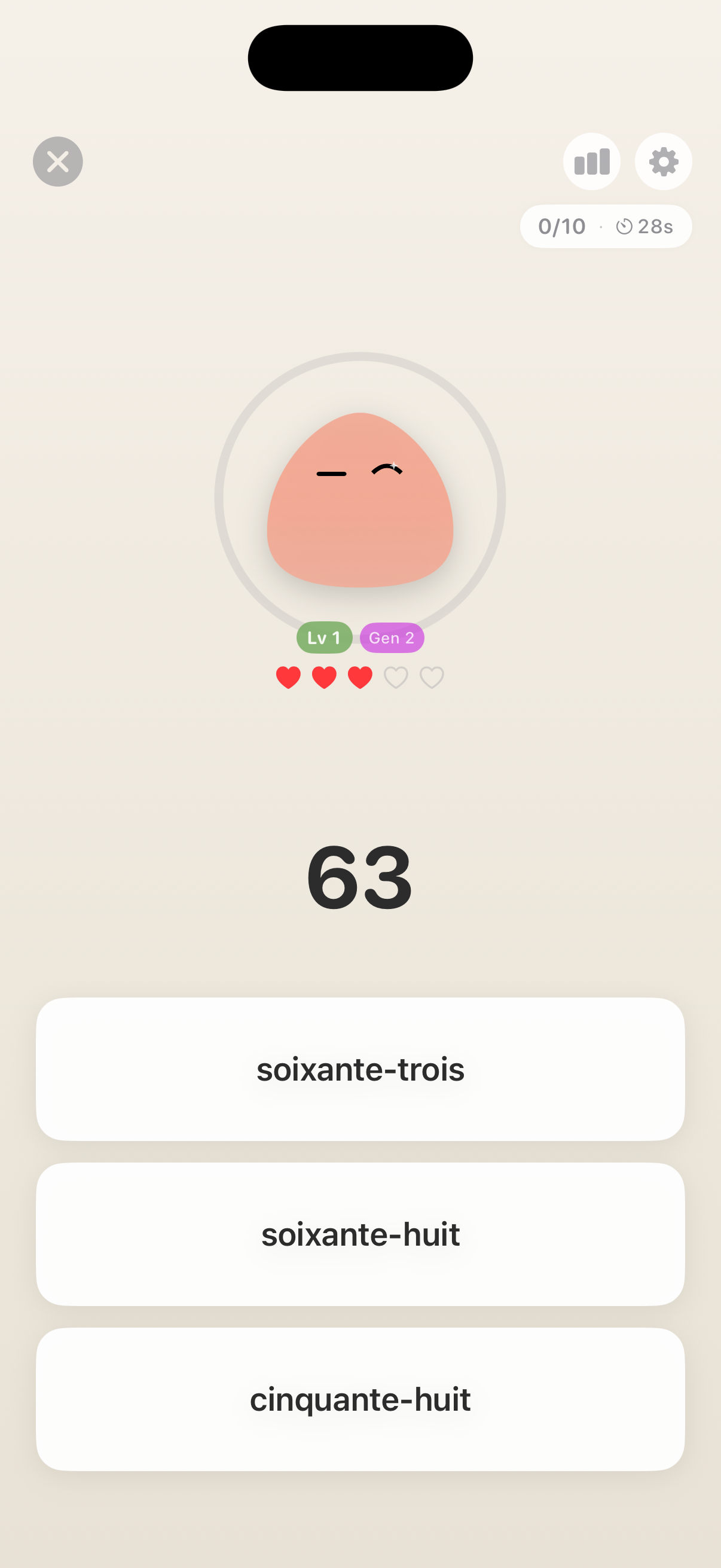Viewport: 721px width, 1568px height.
Task: Open the settings gear
Action: pyautogui.click(x=663, y=161)
